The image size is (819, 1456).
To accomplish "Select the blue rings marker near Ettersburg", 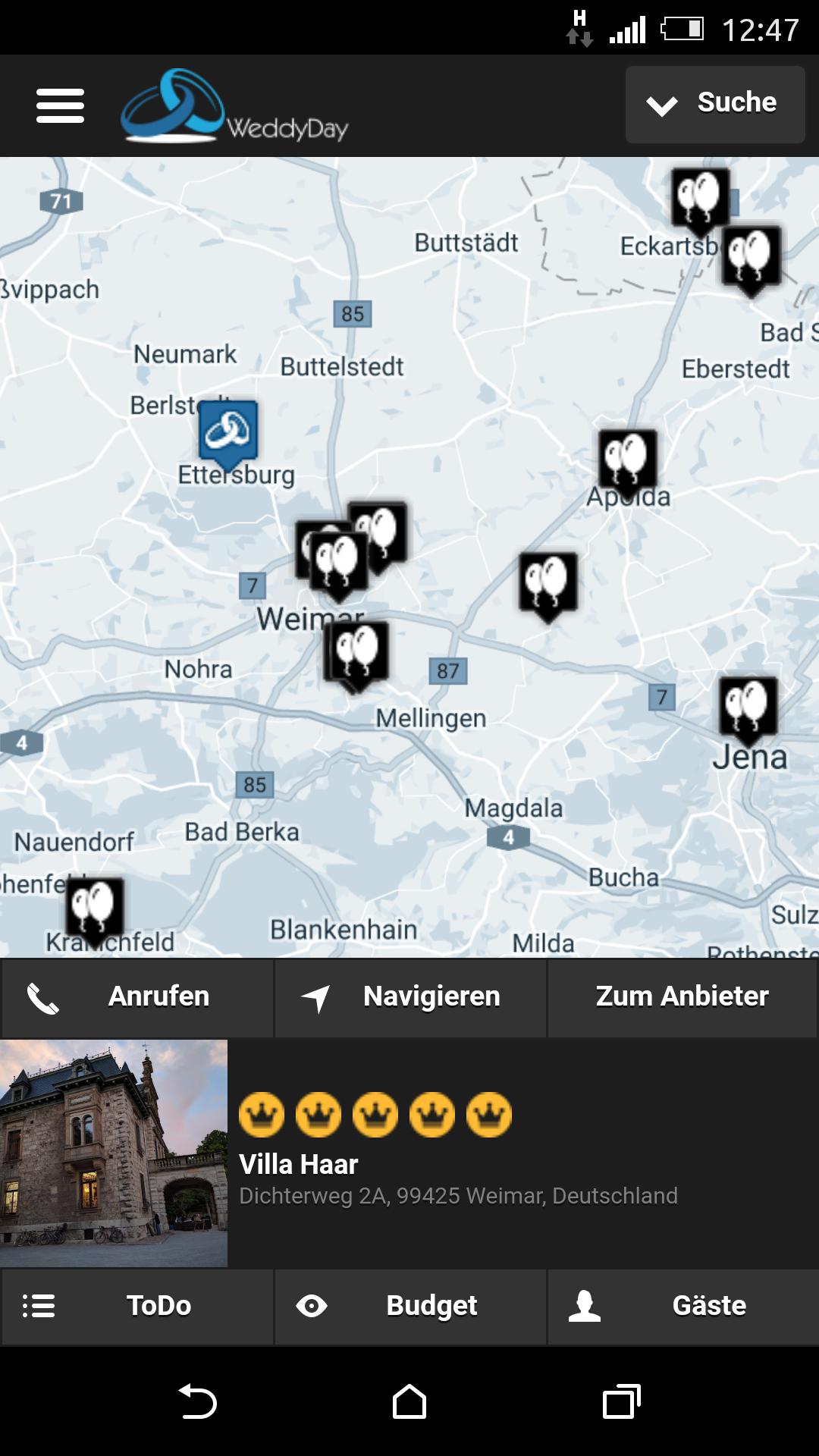I will [x=228, y=431].
